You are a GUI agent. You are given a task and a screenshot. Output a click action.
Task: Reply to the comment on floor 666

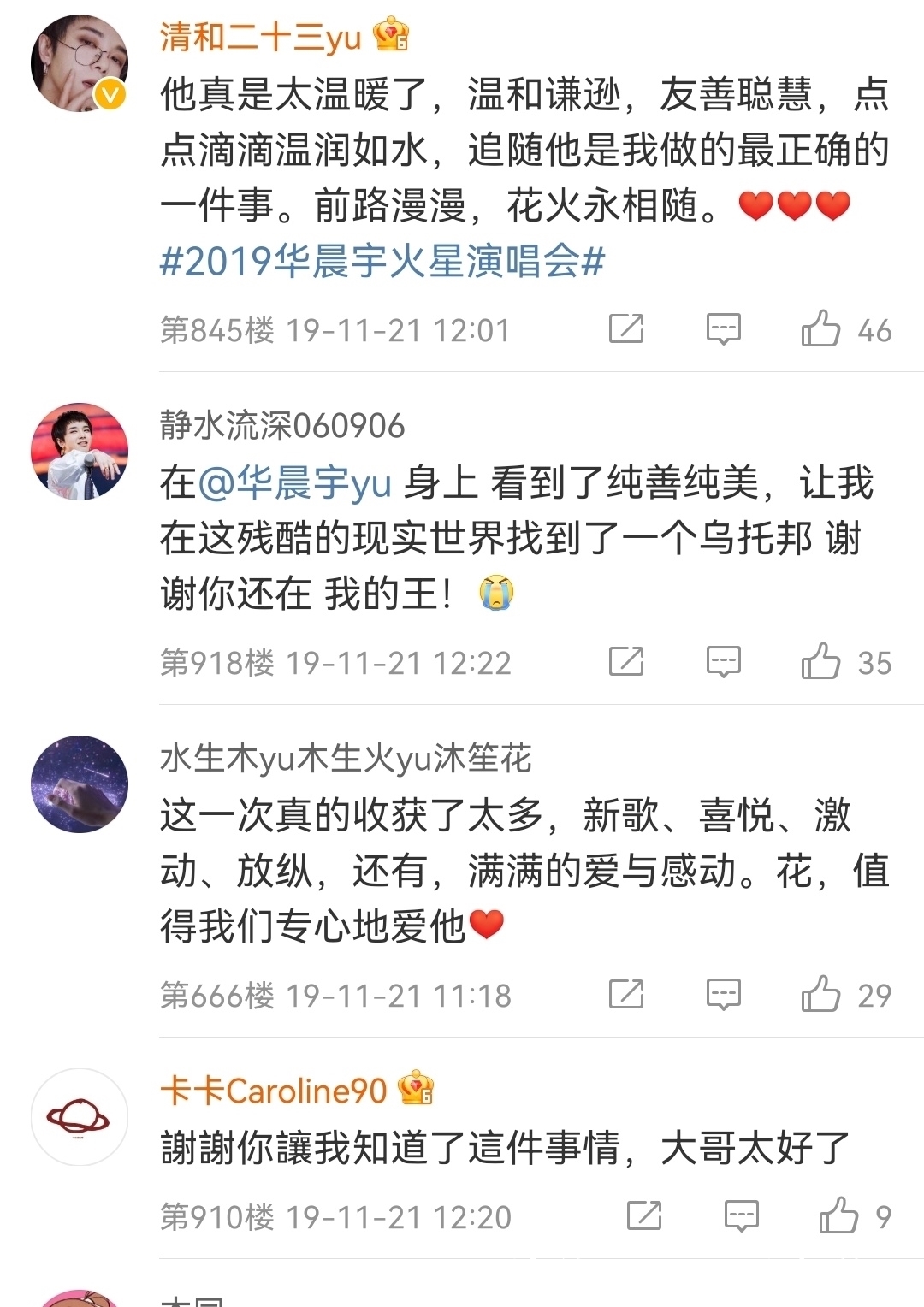[723, 994]
